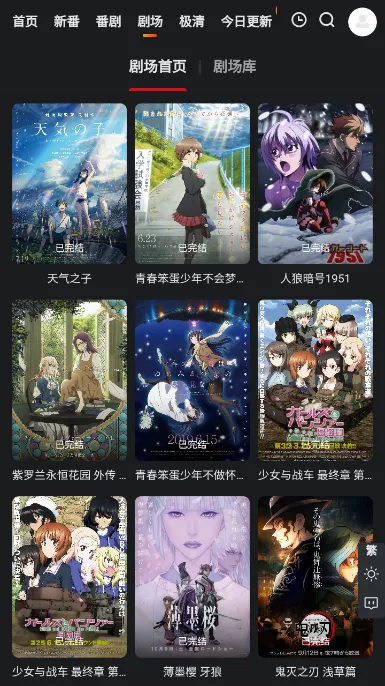385x686 pixels.
Task: Open the watch history clock icon
Action: point(299,20)
